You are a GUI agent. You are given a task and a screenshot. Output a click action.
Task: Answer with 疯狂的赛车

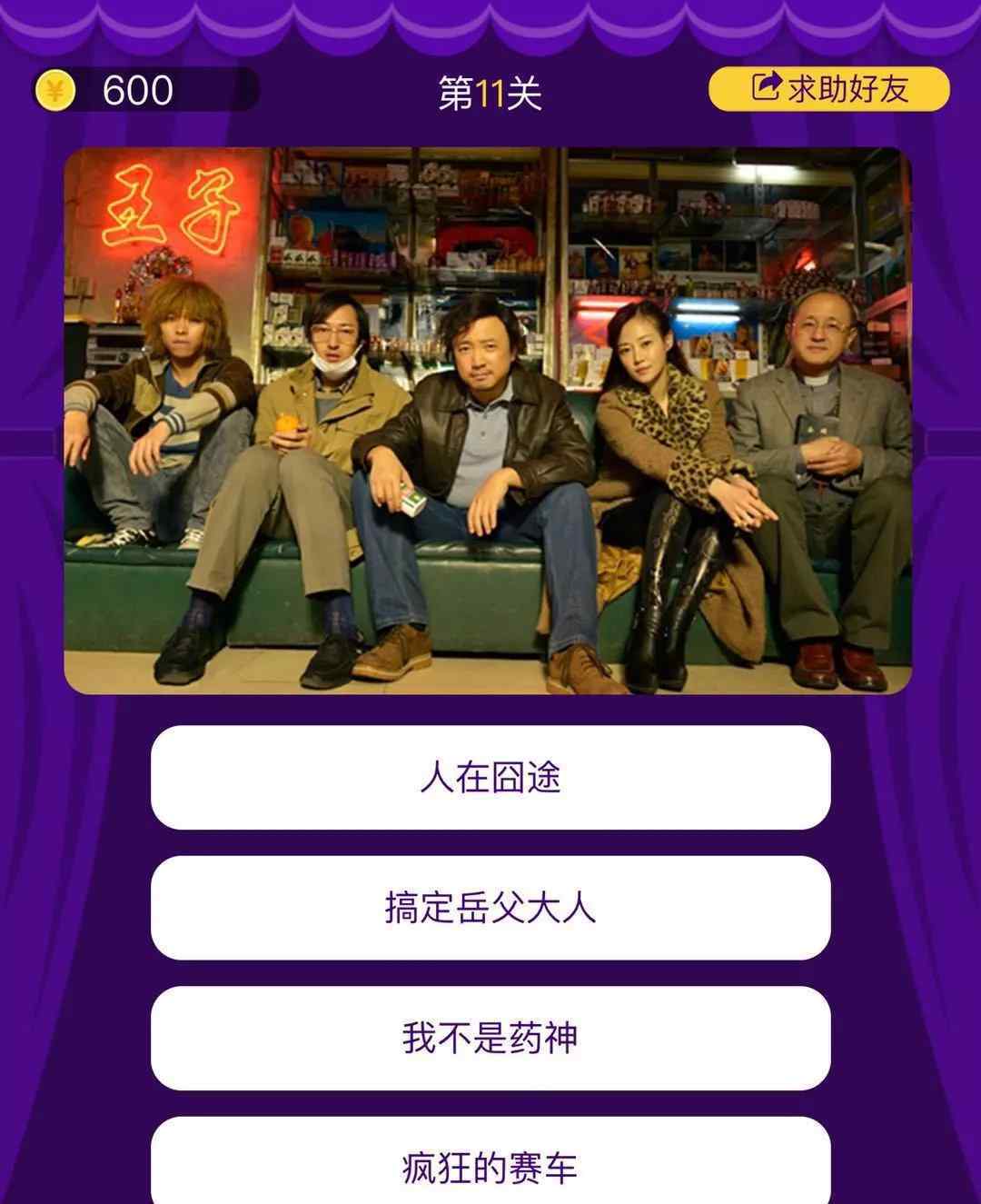490,1166
